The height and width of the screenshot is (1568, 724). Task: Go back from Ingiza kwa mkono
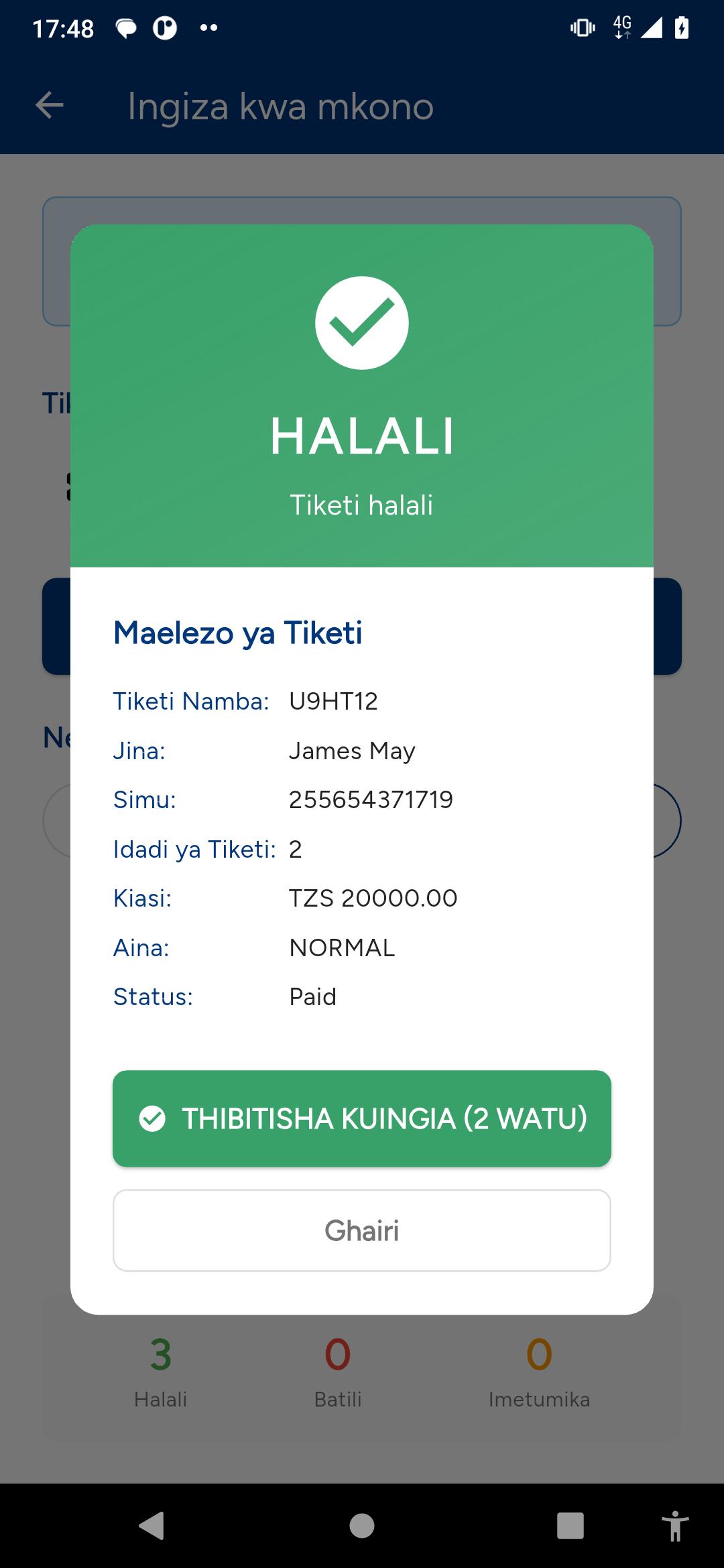click(x=50, y=106)
